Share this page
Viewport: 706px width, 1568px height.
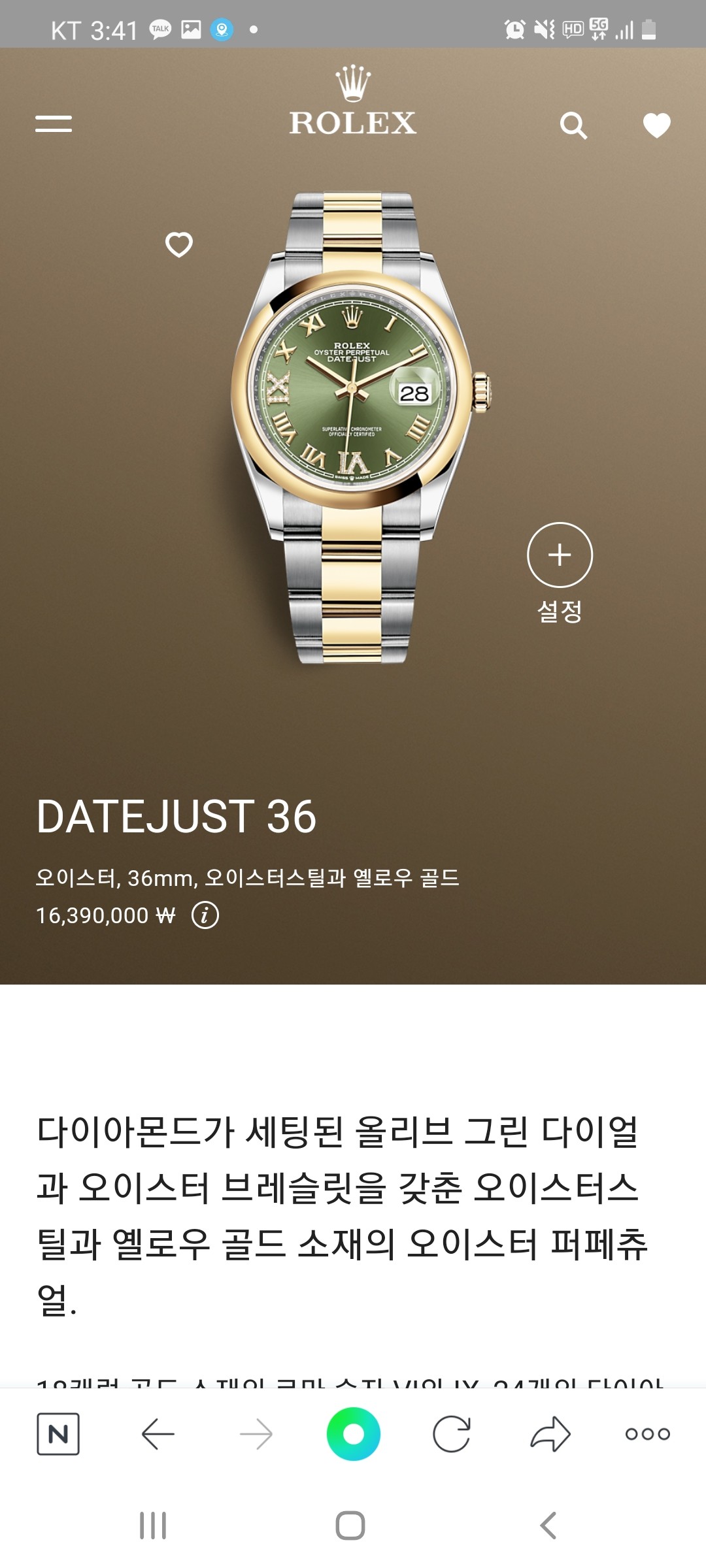click(x=550, y=1434)
